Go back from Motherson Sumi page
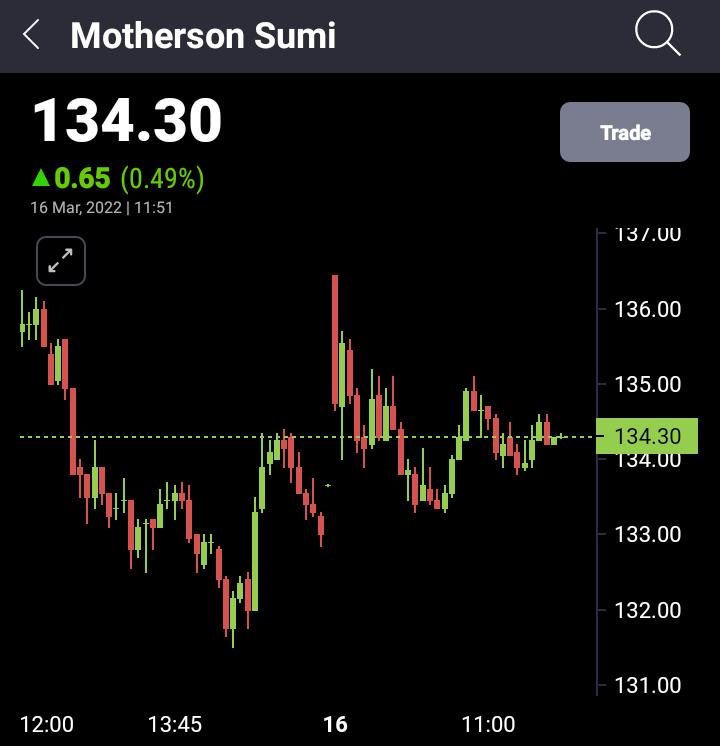The image size is (720, 746). click(x=32, y=36)
